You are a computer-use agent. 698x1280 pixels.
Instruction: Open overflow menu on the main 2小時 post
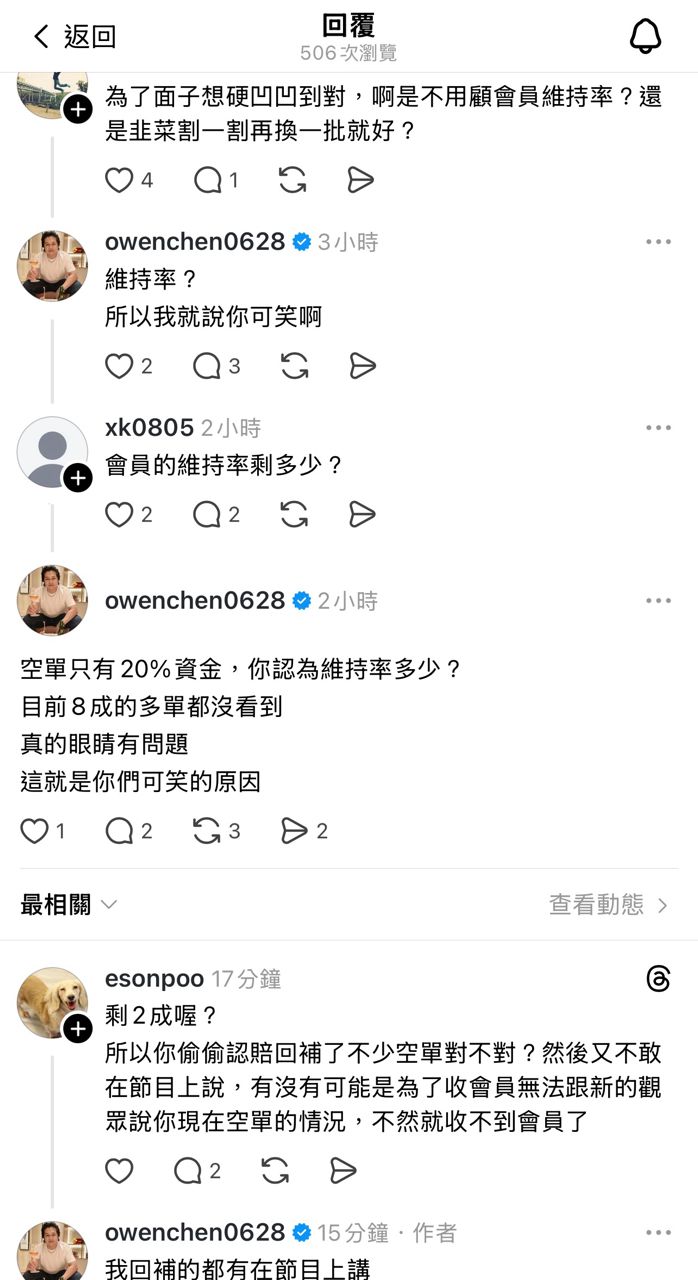click(x=658, y=601)
